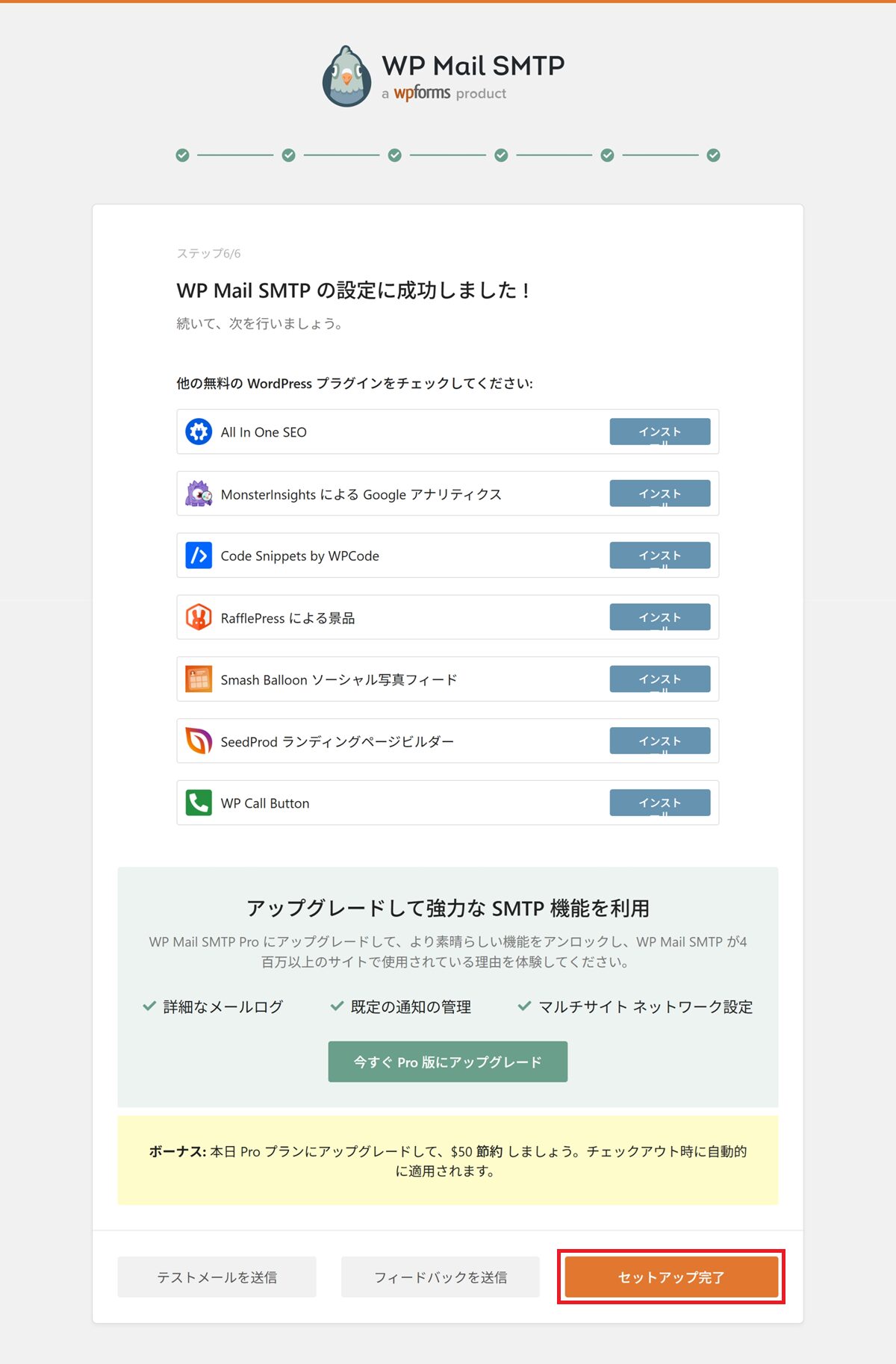Install the WP Call Button plugin
Image resolution: width=896 pixels, height=1364 pixels.
pos(659,803)
